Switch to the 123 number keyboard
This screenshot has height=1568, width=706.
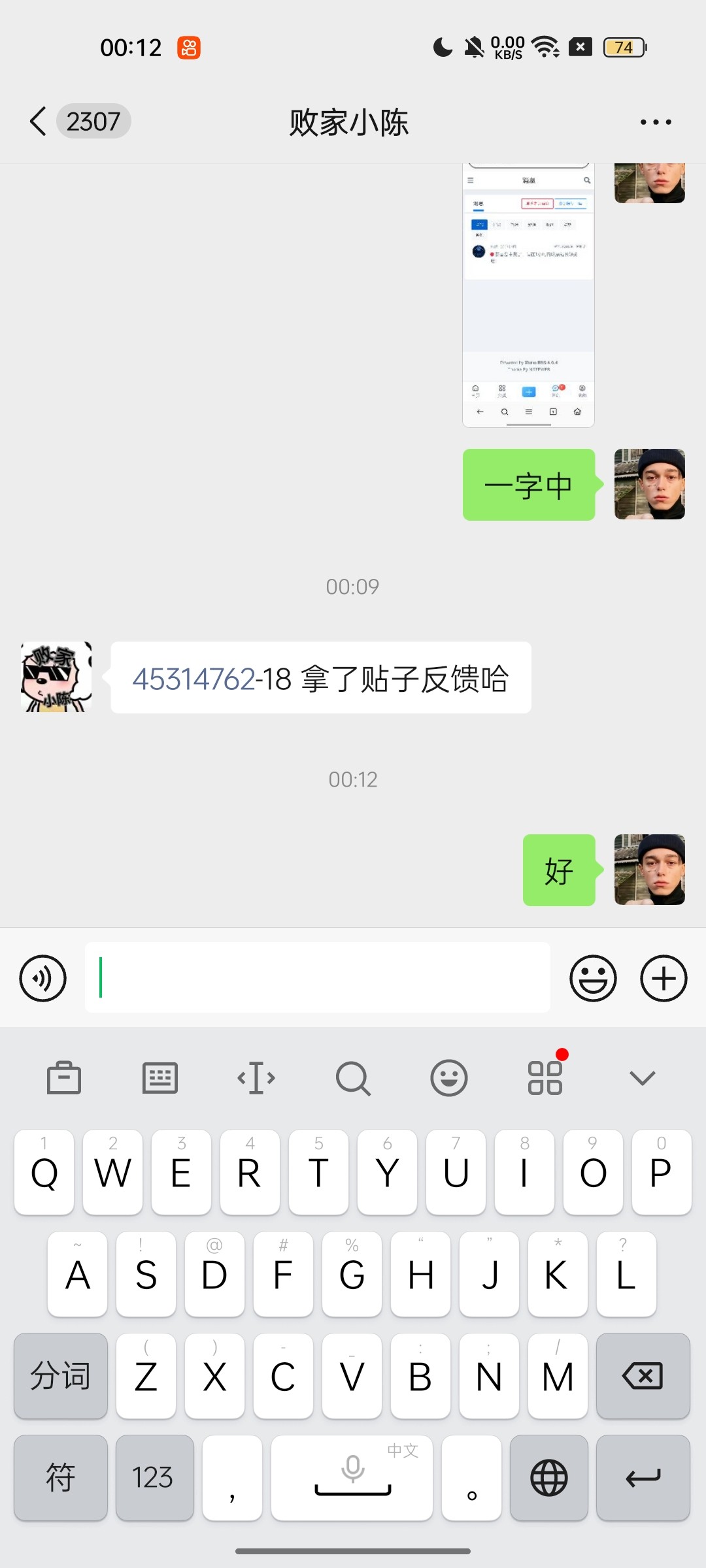click(x=154, y=1478)
